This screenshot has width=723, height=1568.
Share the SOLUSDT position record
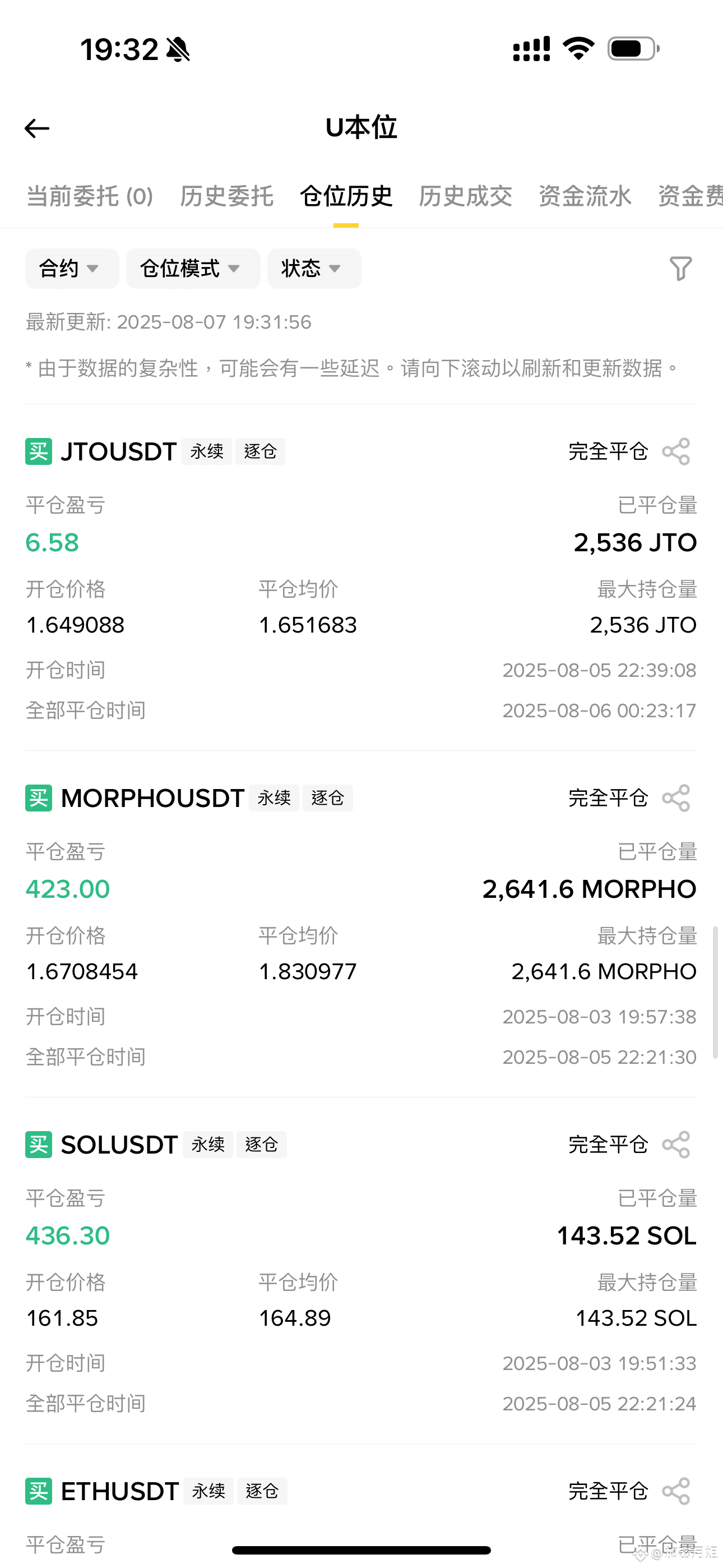tap(676, 1145)
